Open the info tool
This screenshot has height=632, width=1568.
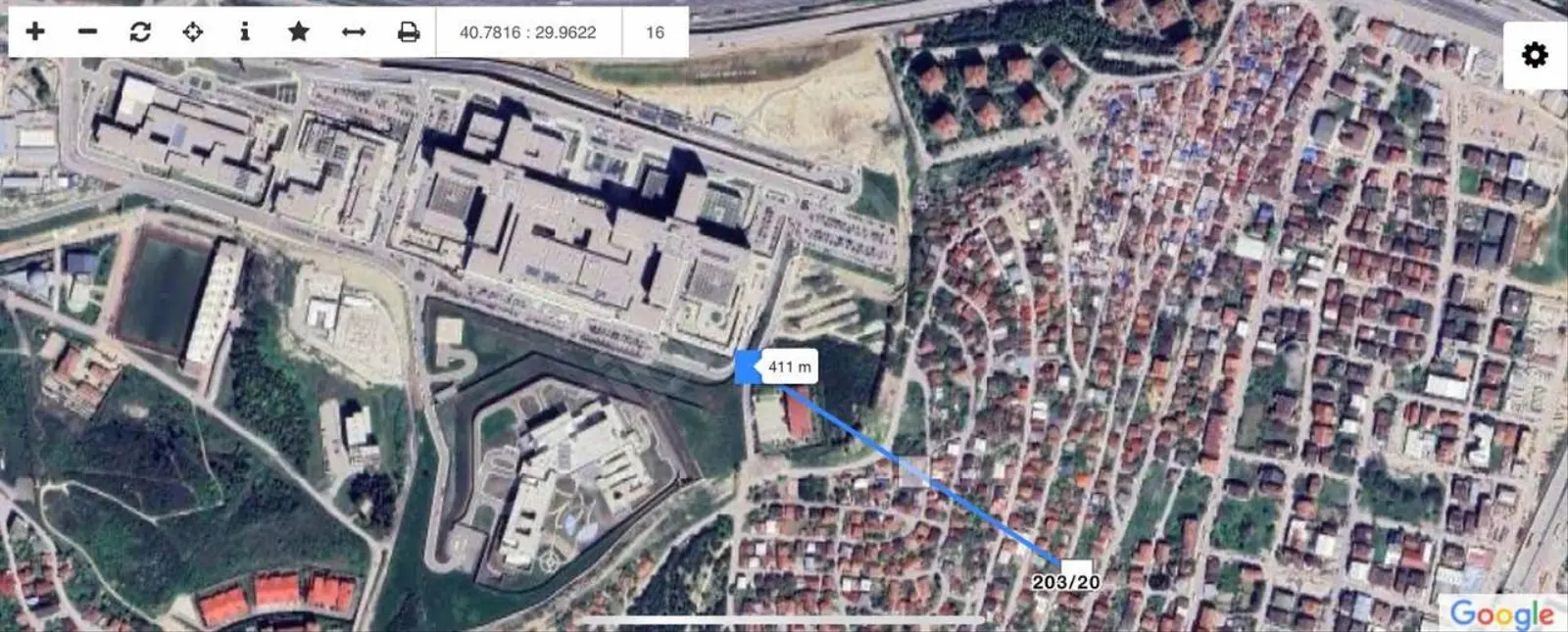245,31
